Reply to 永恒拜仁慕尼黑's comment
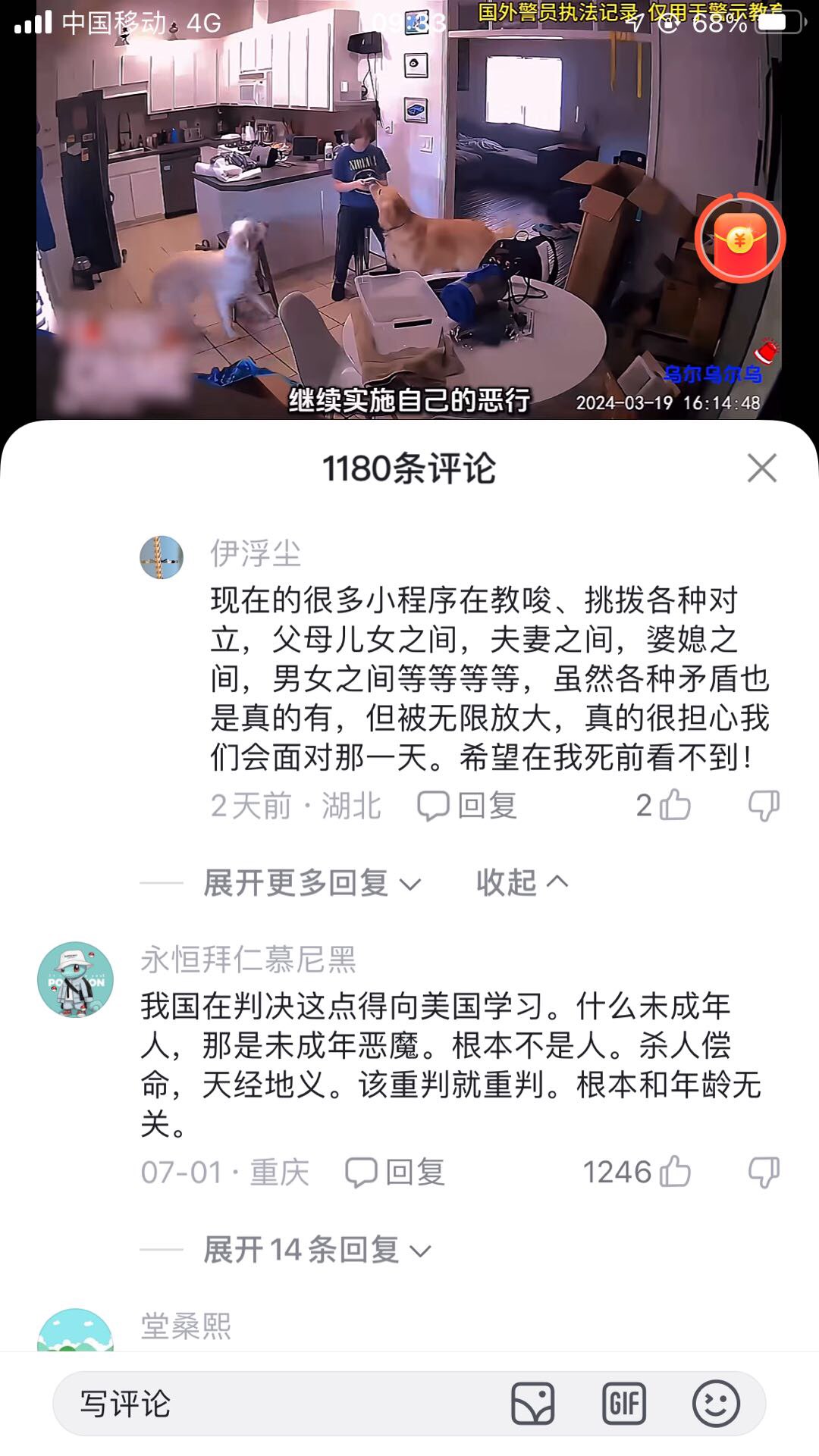The width and height of the screenshot is (819, 1456). [x=395, y=1172]
